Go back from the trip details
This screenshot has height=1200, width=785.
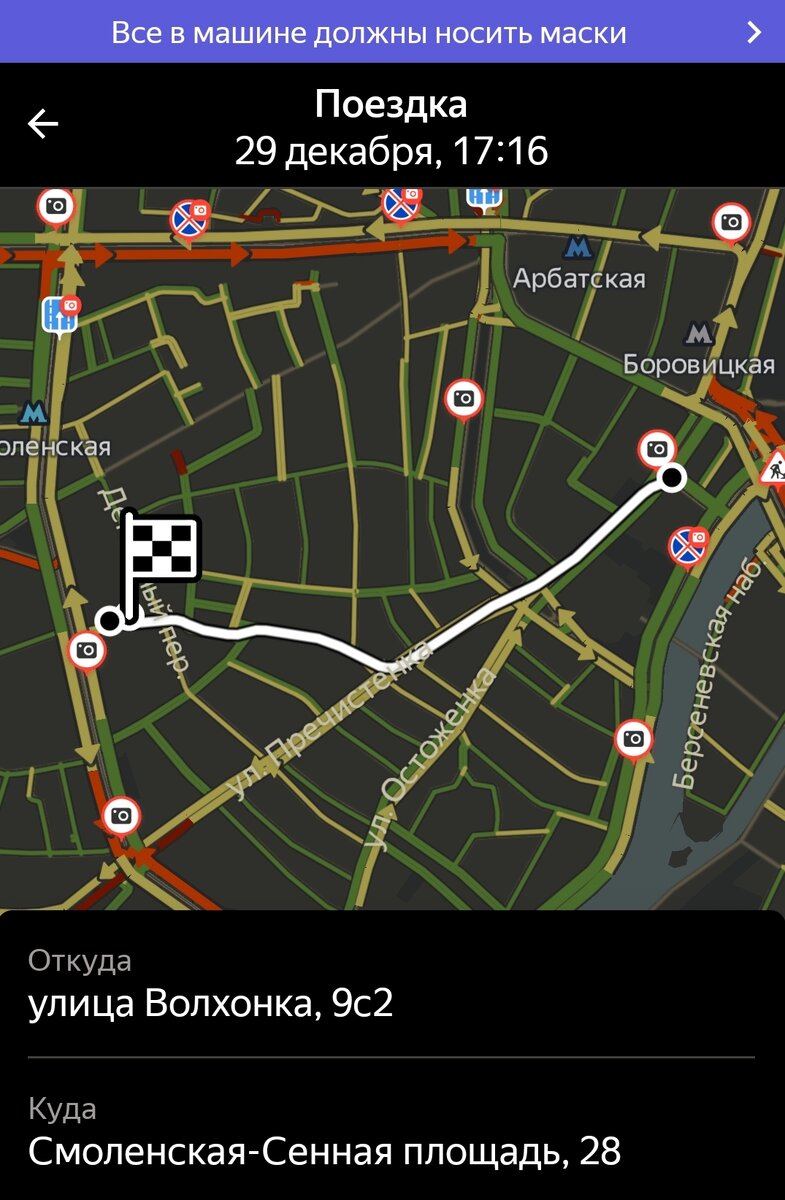43,124
